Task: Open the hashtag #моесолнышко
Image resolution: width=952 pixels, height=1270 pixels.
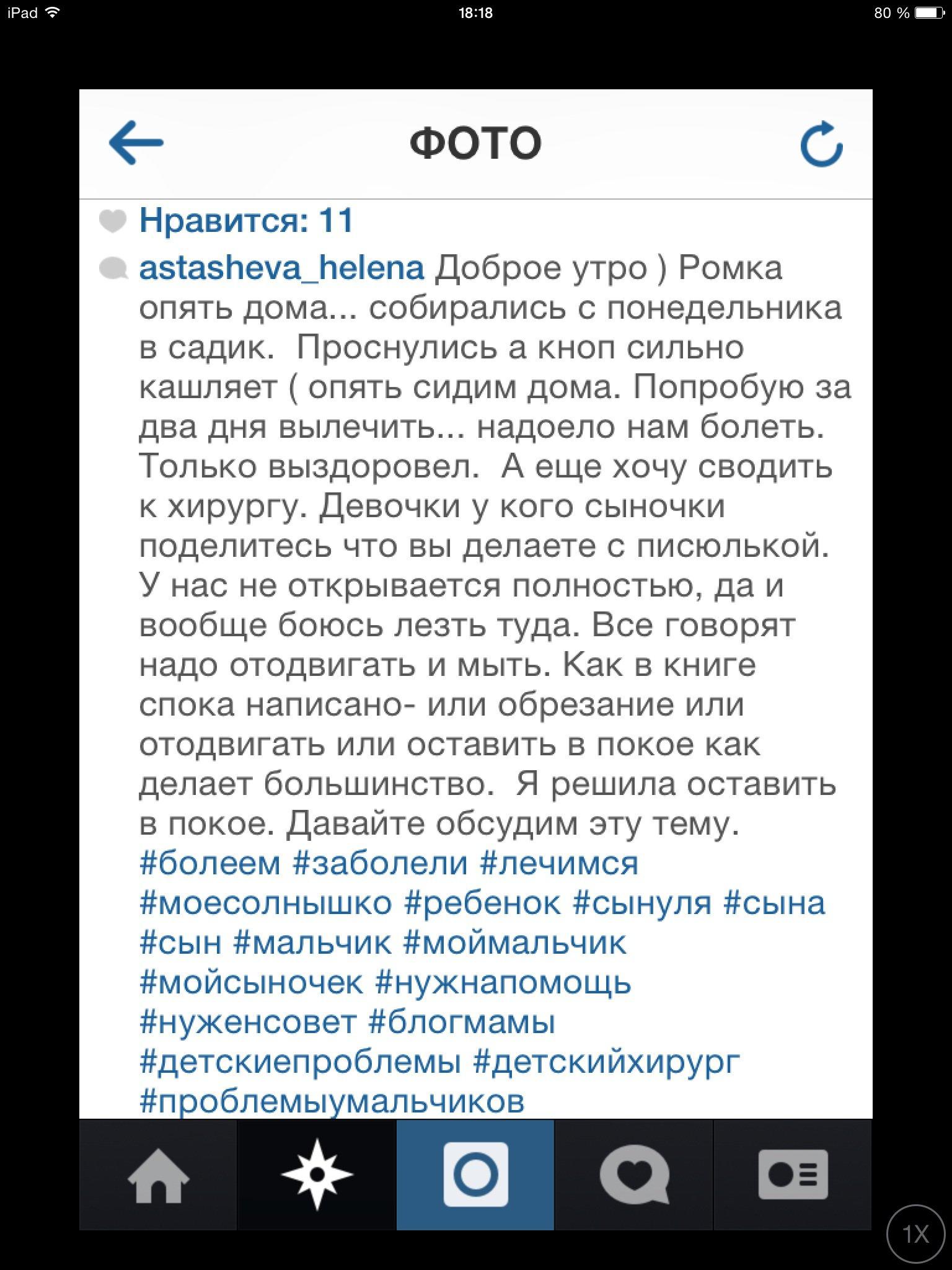Action: pos(266,903)
